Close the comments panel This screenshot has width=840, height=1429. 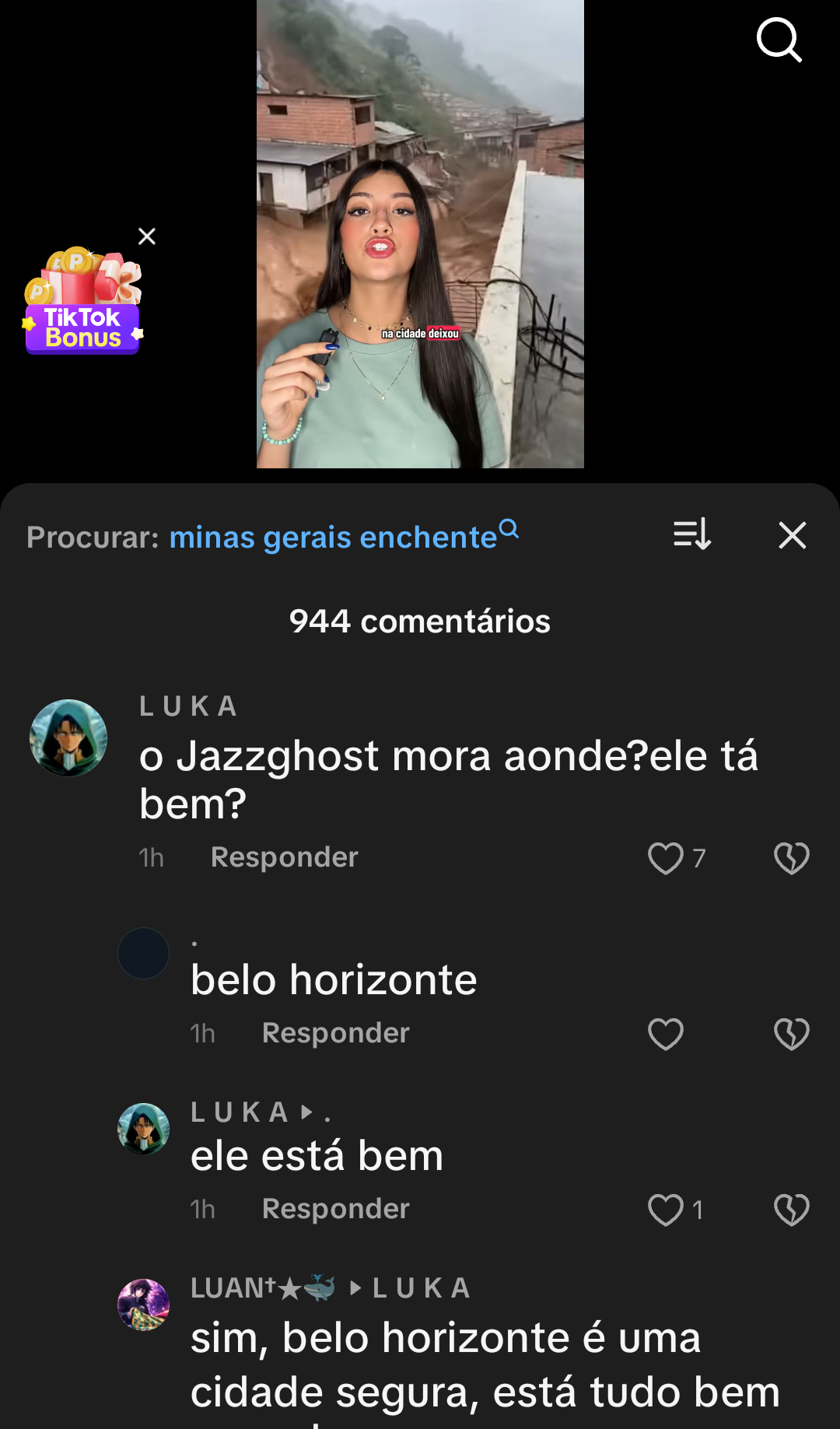point(792,535)
